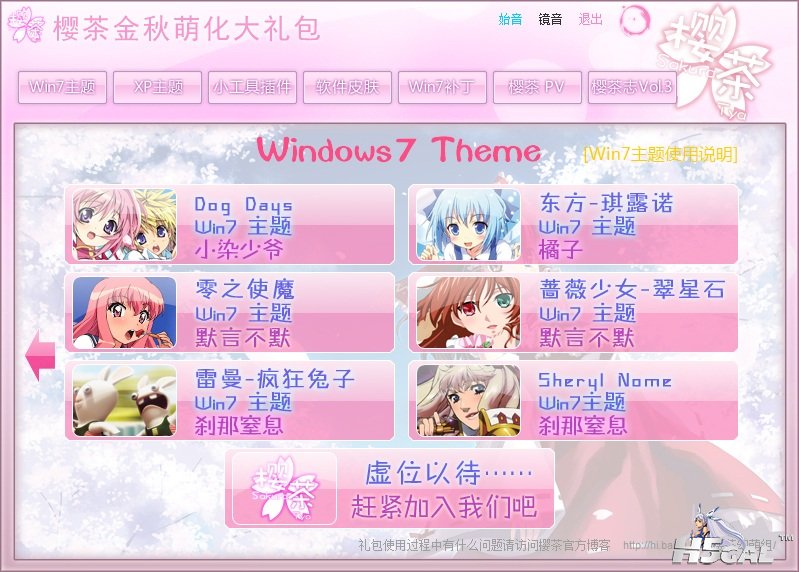Open the Dog Days Win7 theme
The height and width of the screenshot is (572, 799).
tap(230, 225)
